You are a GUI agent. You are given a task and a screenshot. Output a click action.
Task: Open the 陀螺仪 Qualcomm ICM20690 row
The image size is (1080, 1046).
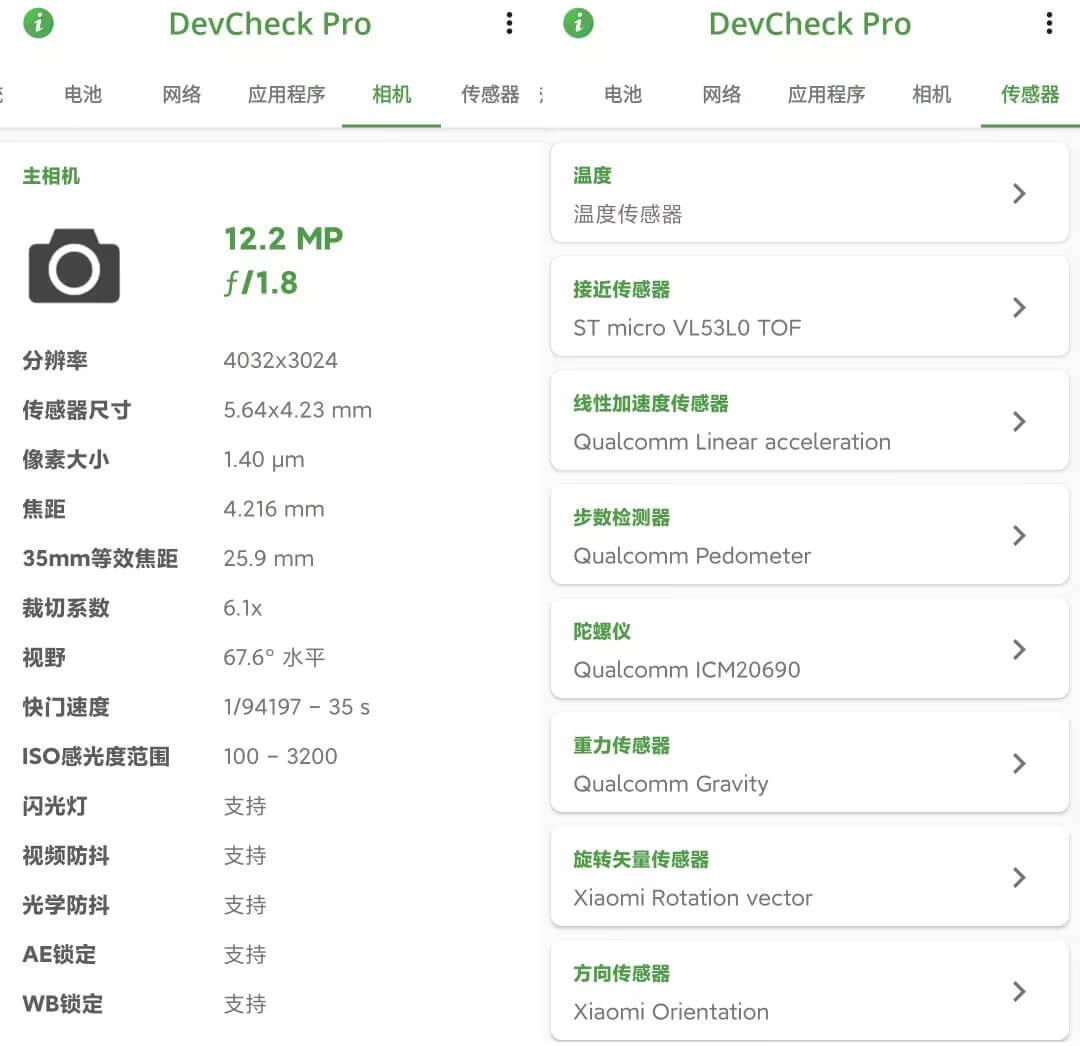[809, 649]
